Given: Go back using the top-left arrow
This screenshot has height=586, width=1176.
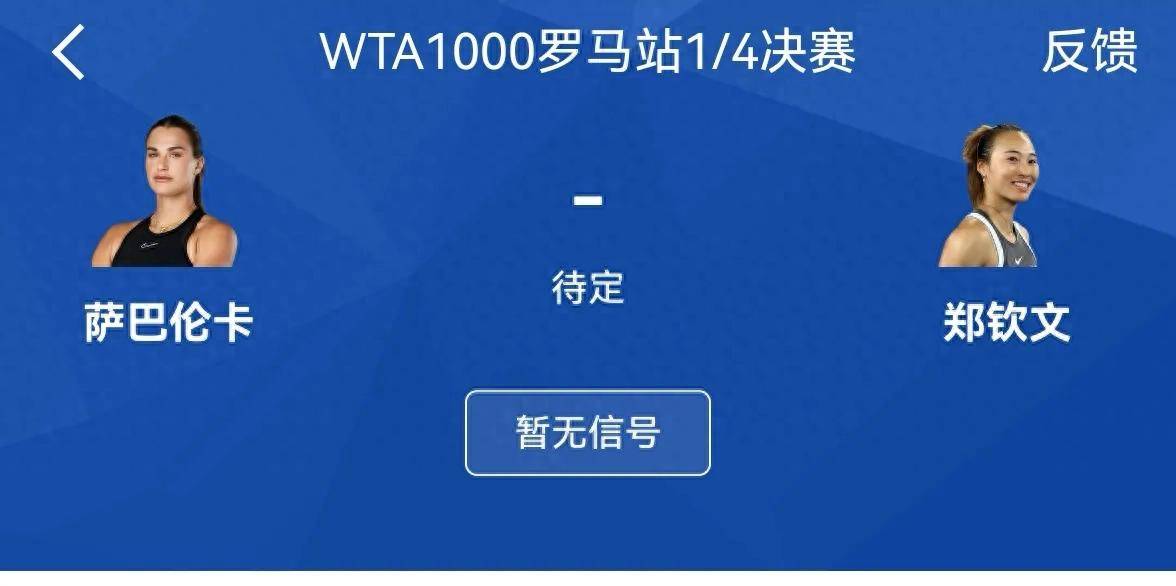Looking at the screenshot, I should (69, 53).
